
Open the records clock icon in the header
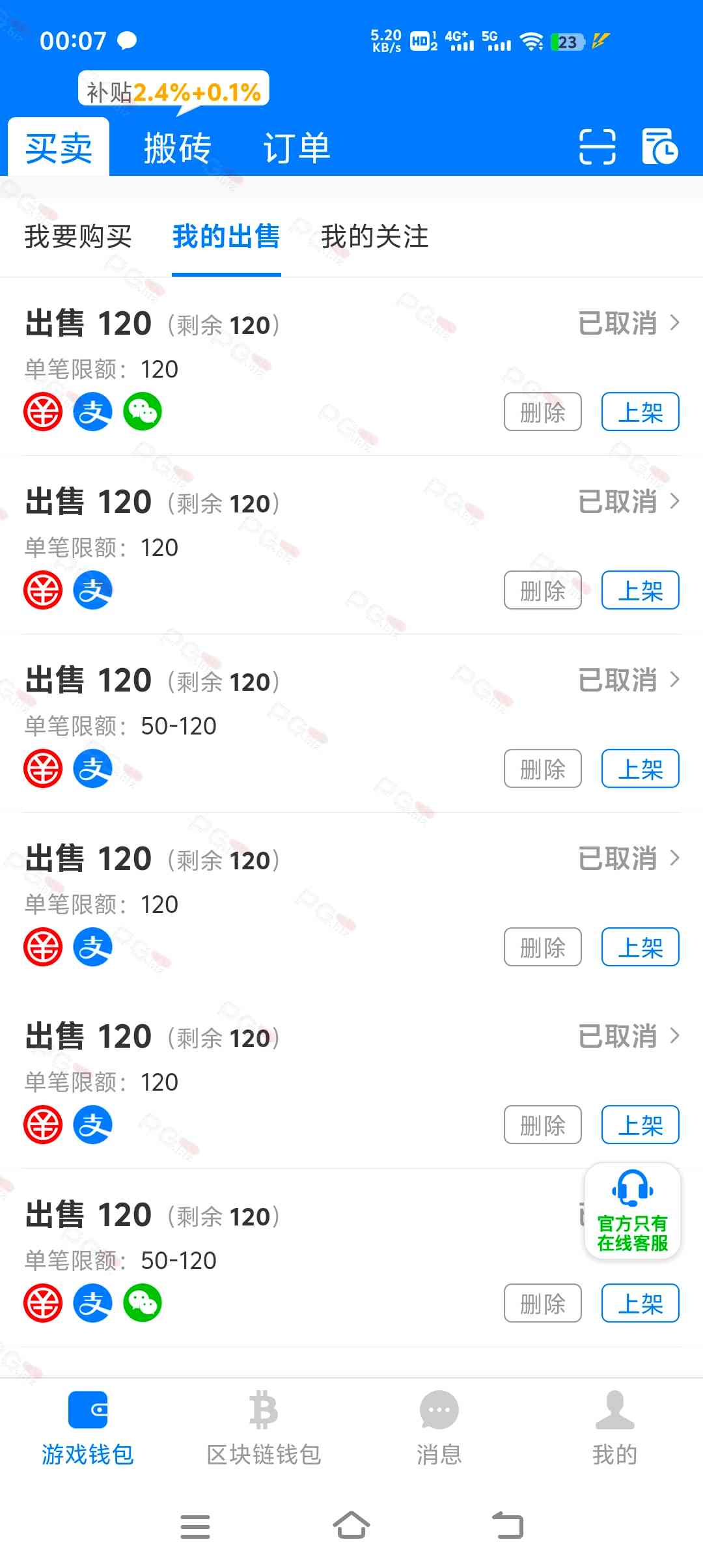tap(659, 147)
